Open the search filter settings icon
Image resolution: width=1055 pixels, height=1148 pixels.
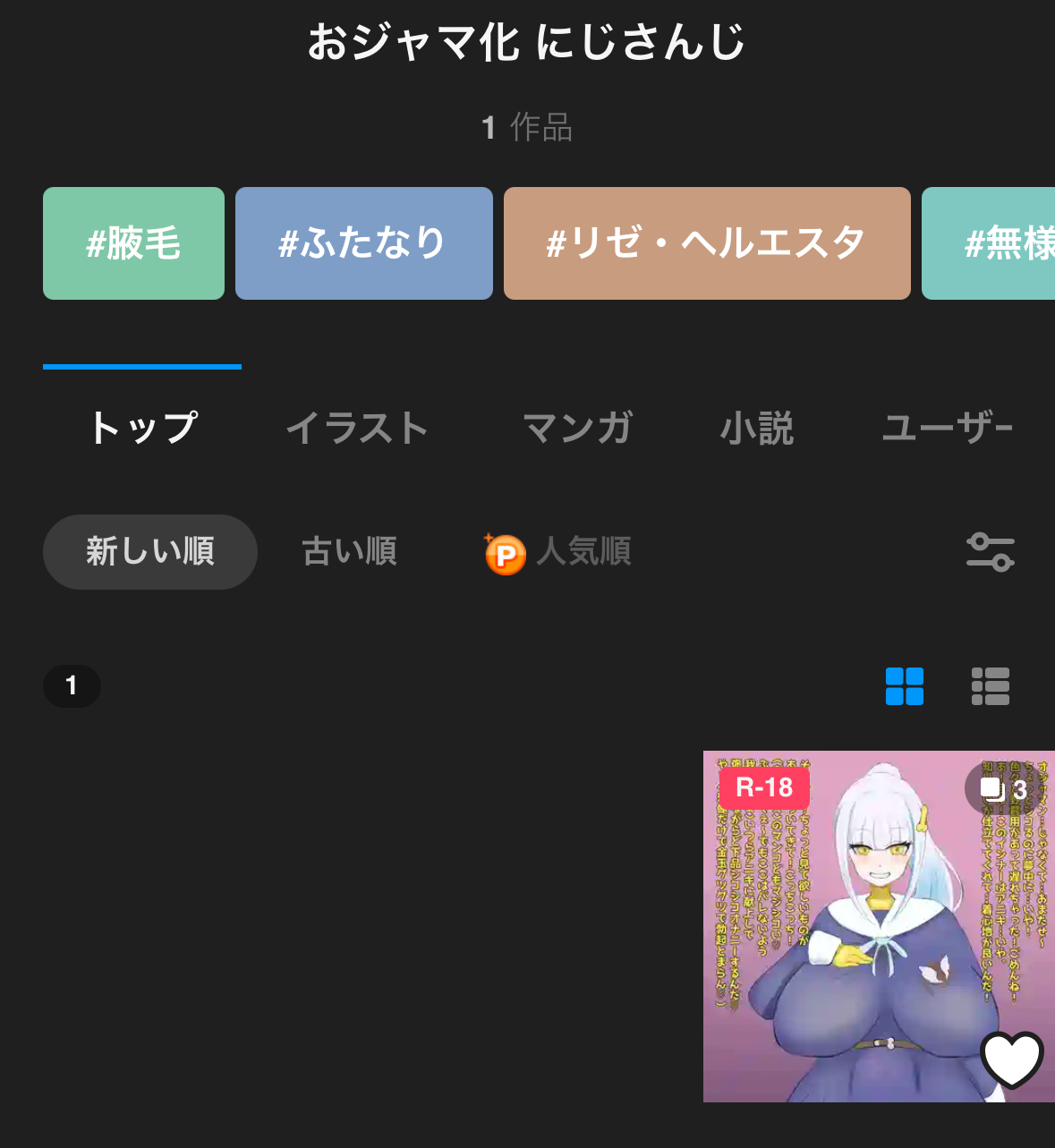[990, 551]
